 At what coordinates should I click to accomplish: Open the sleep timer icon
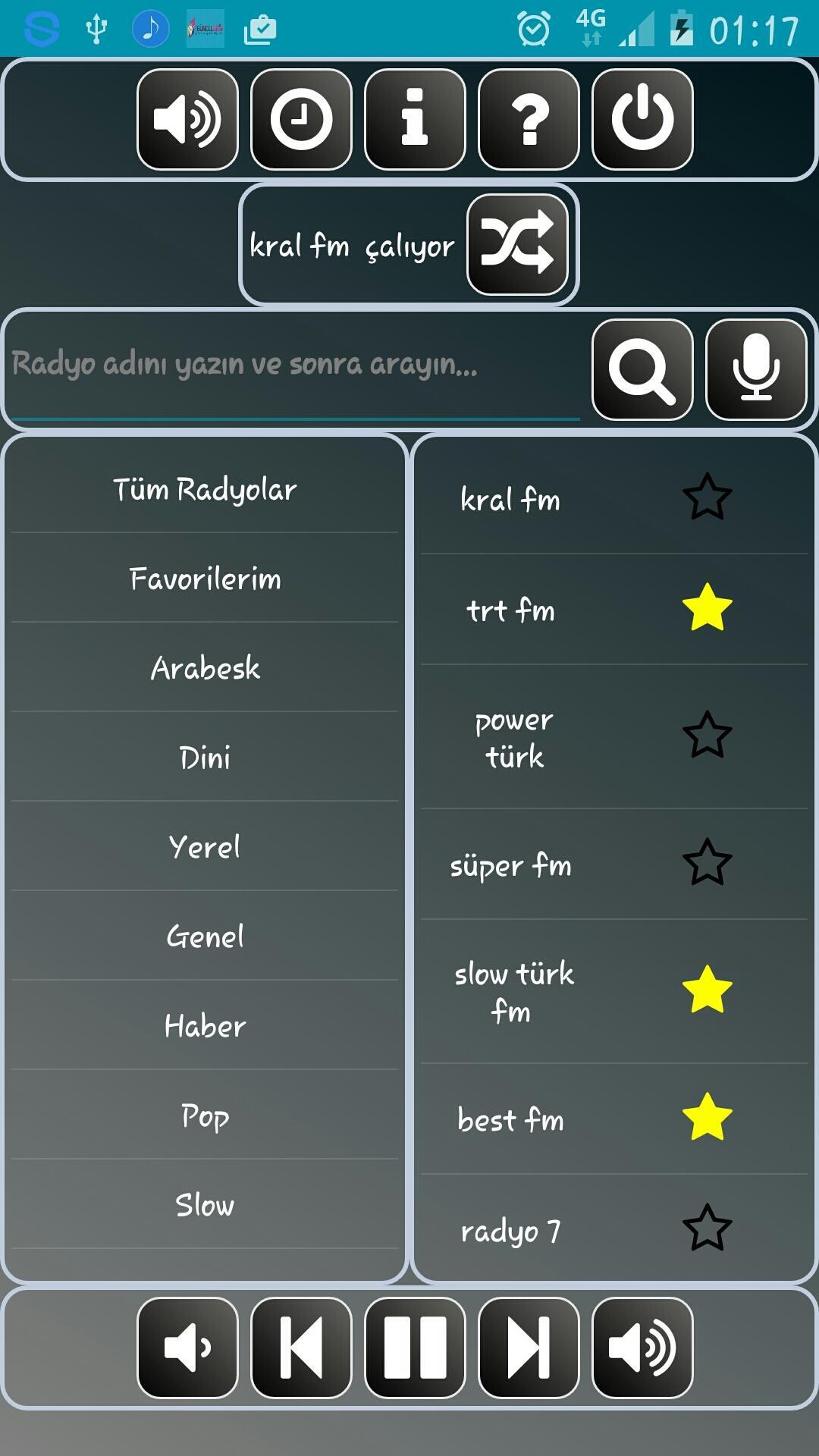click(301, 119)
